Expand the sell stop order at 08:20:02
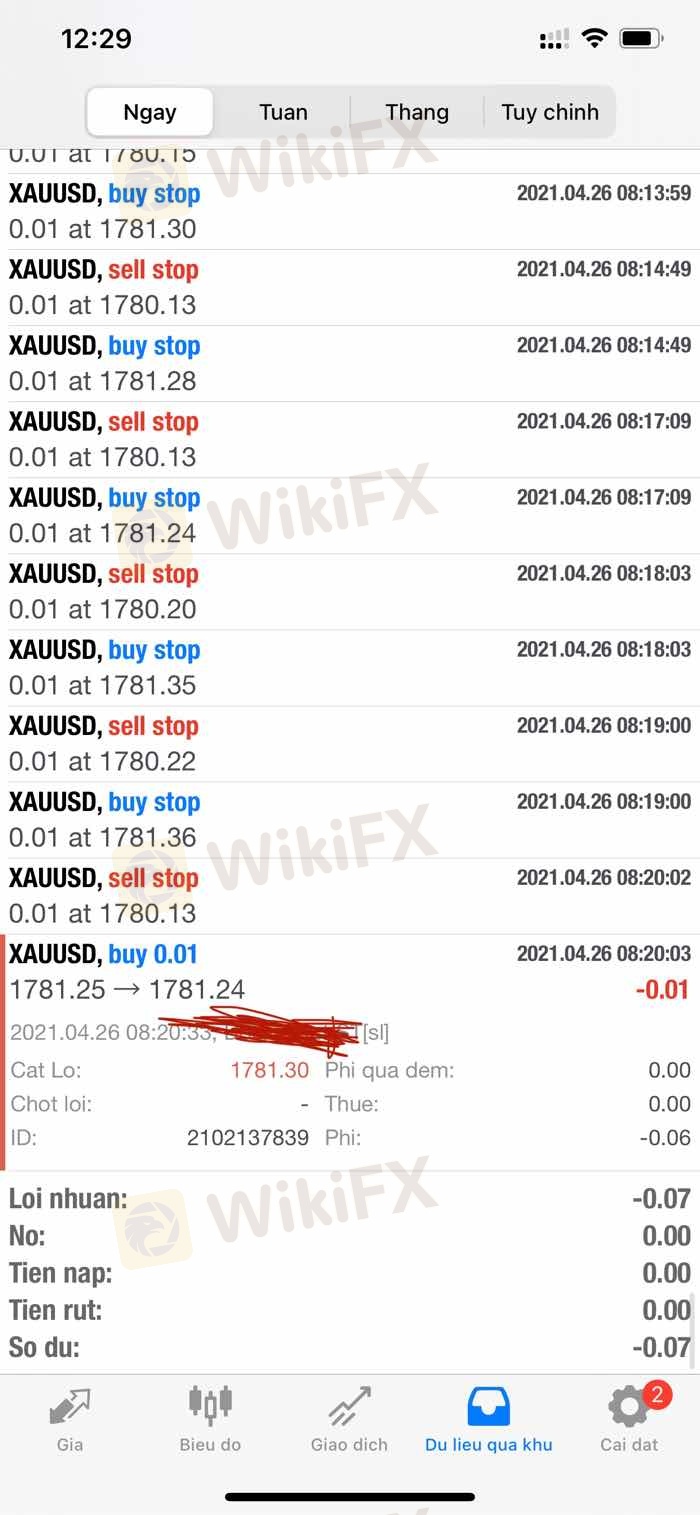This screenshot has height=1515, width=700. 350,896
